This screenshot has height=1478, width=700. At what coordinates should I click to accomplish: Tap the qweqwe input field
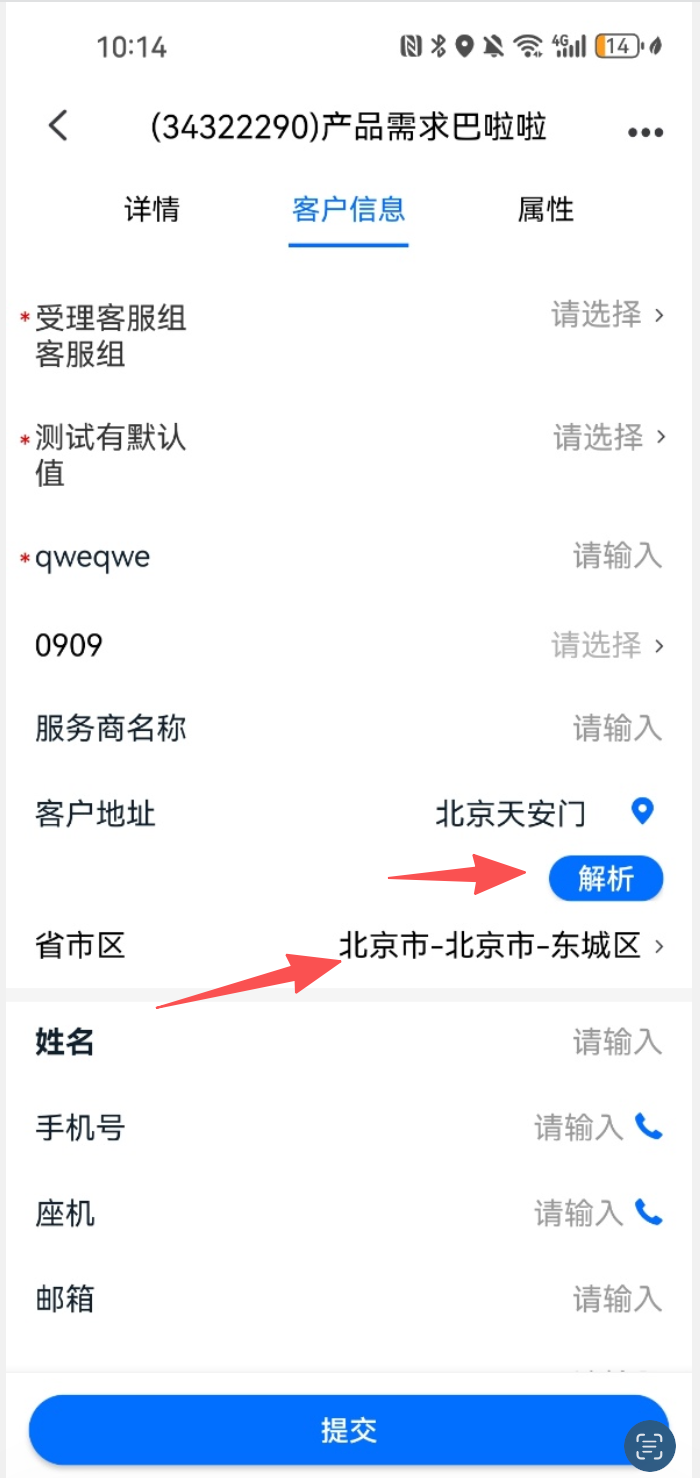616,556
